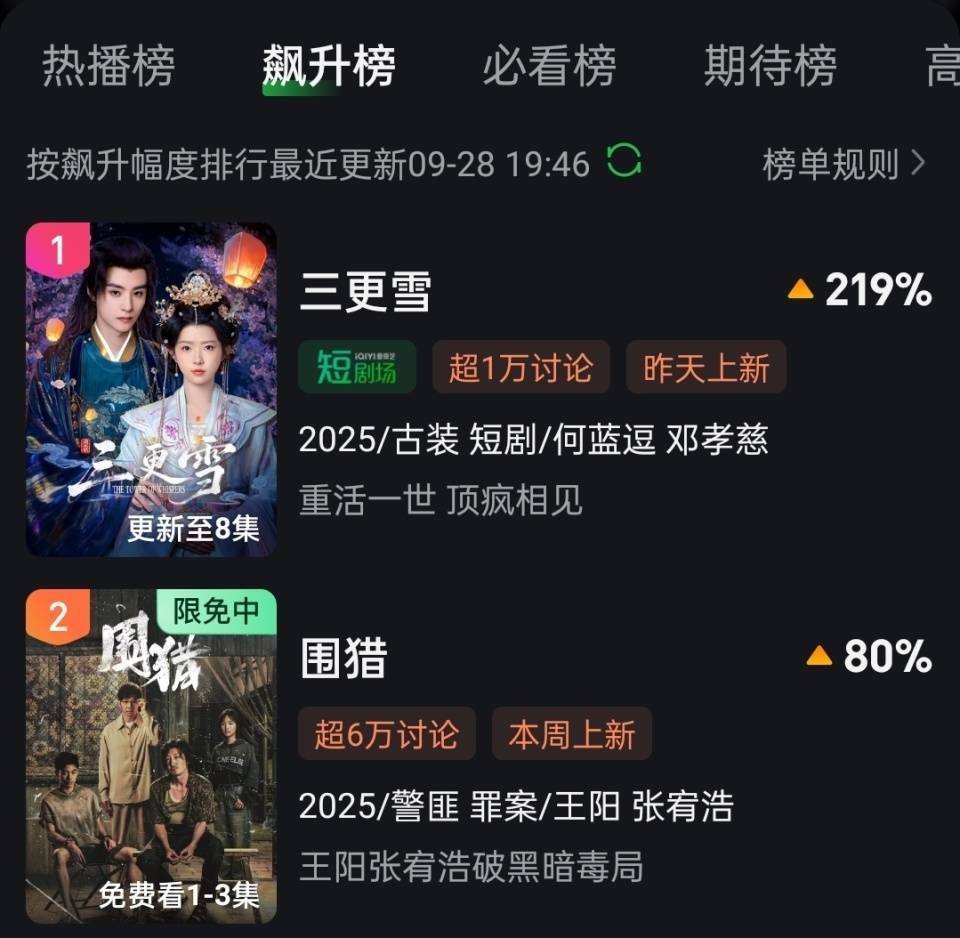Image resolution: width=960 pixels, height=938 pixels.
Task: Switch to the 期待榜 tab
Action: click(769, 66)
